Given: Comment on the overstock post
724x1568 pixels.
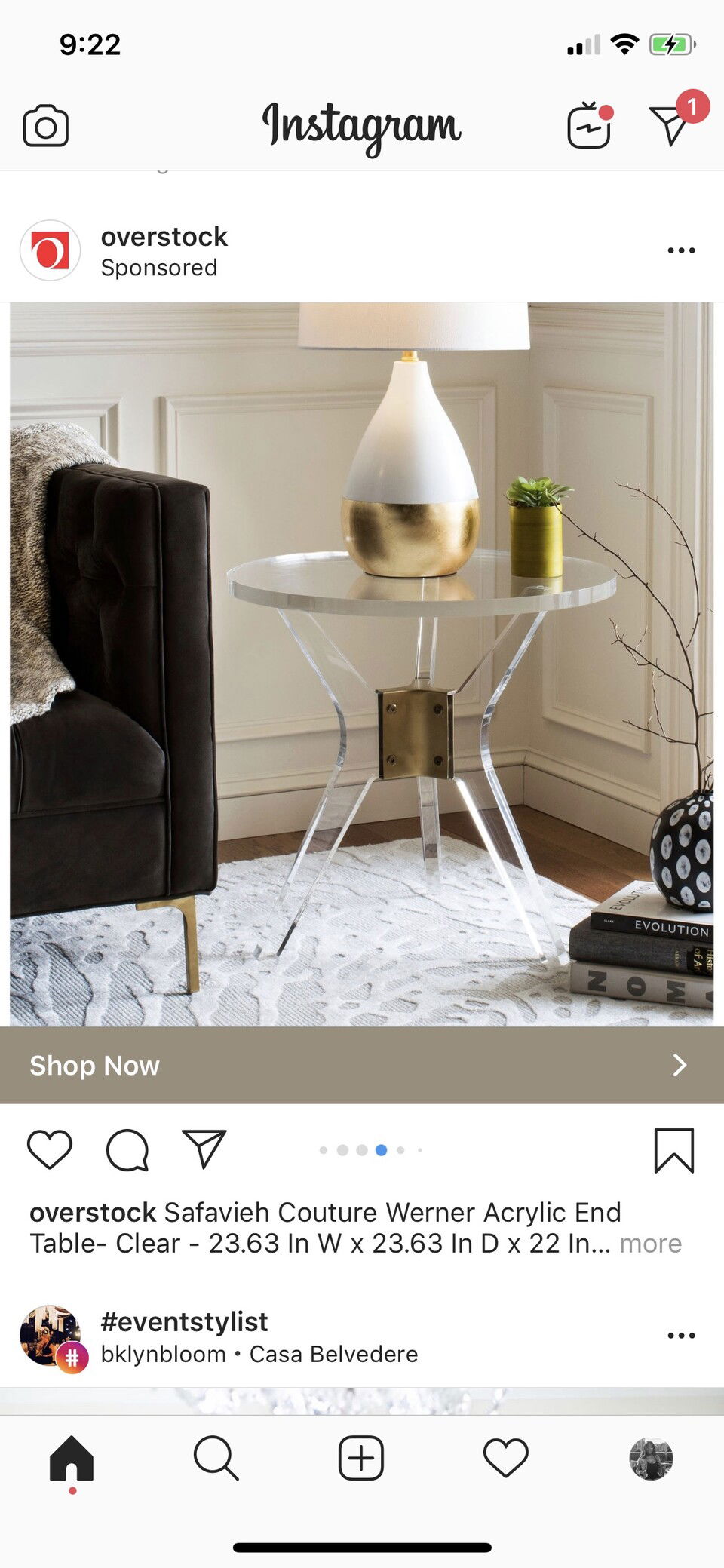Looking at the screenshot, I should coord(127,1149).
